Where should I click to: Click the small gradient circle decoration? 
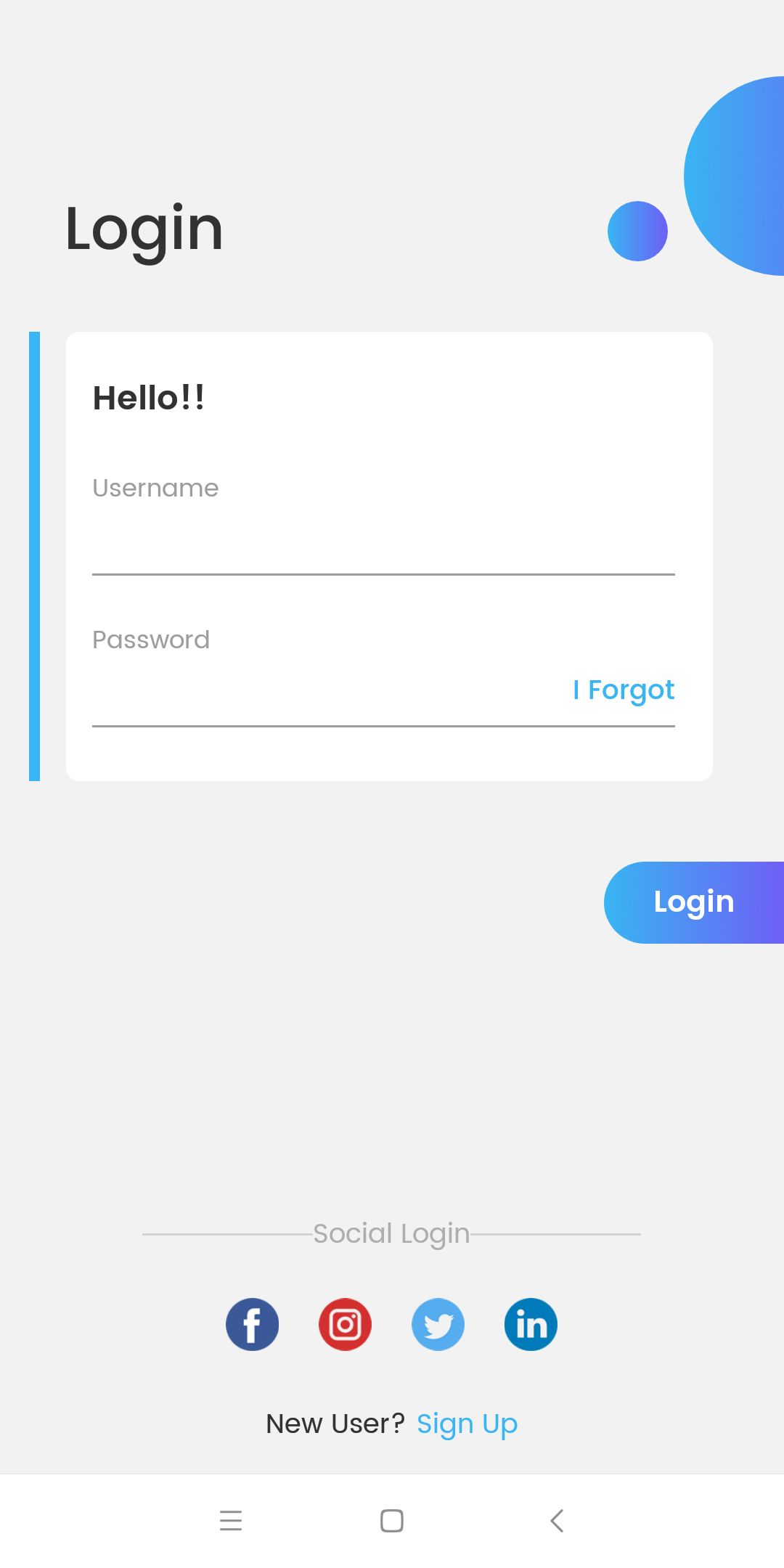point(637,231)
